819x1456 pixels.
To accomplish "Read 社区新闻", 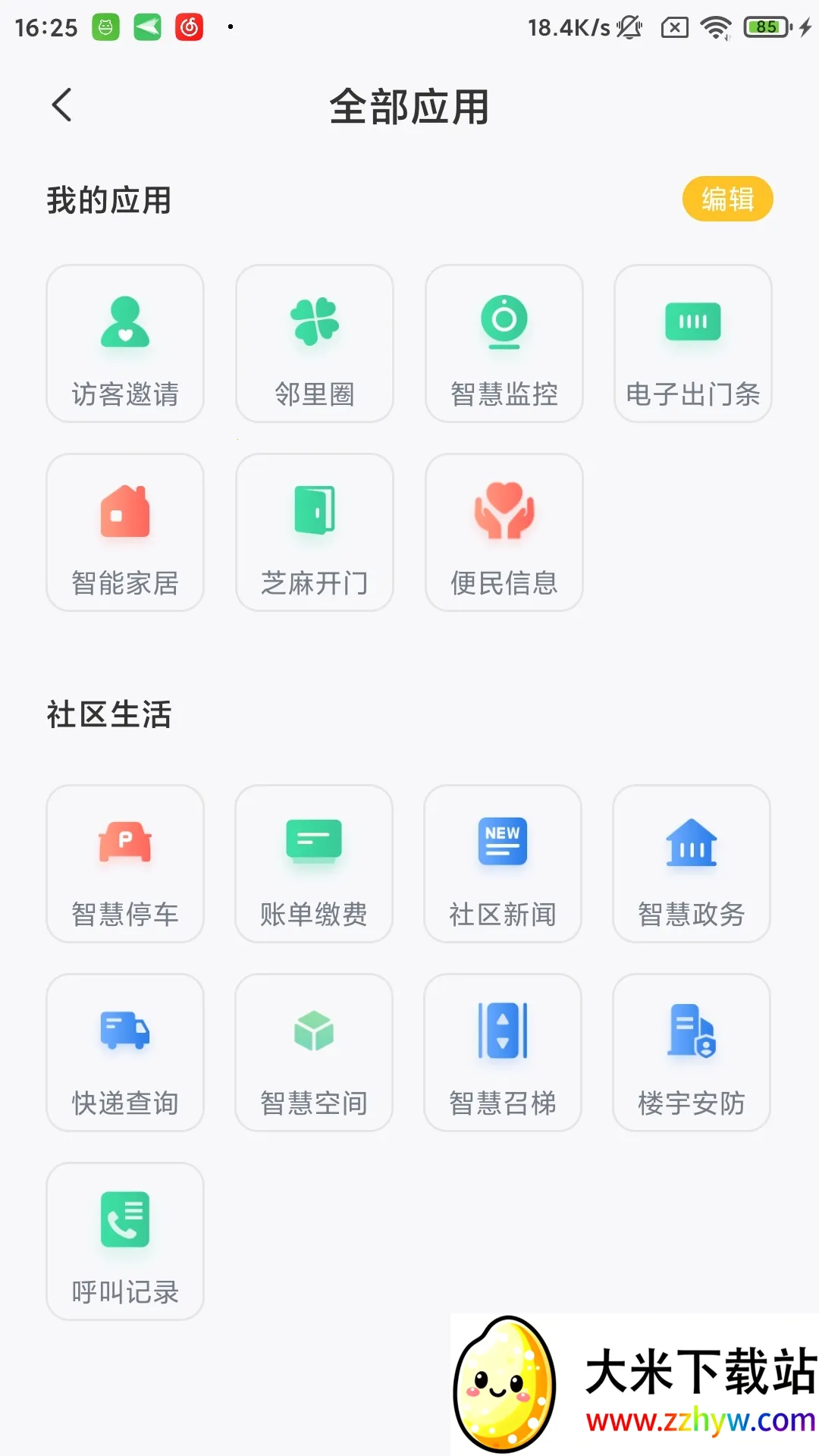I will (x=503, y=864).
